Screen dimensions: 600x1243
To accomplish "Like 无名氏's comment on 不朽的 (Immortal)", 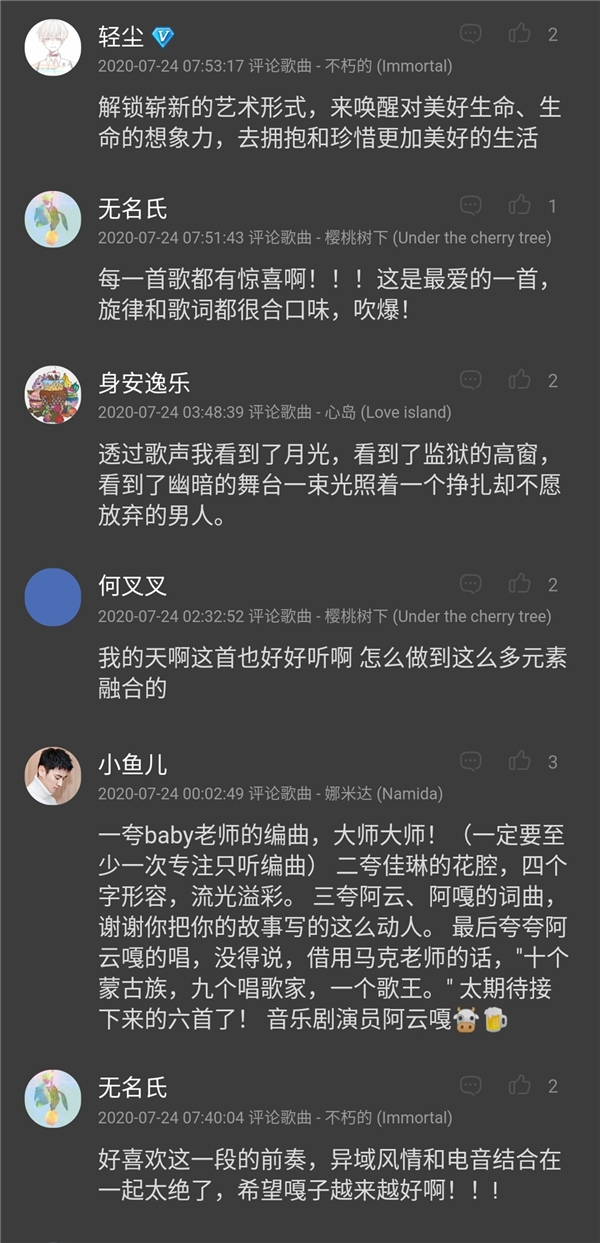I will (519, 1085).
